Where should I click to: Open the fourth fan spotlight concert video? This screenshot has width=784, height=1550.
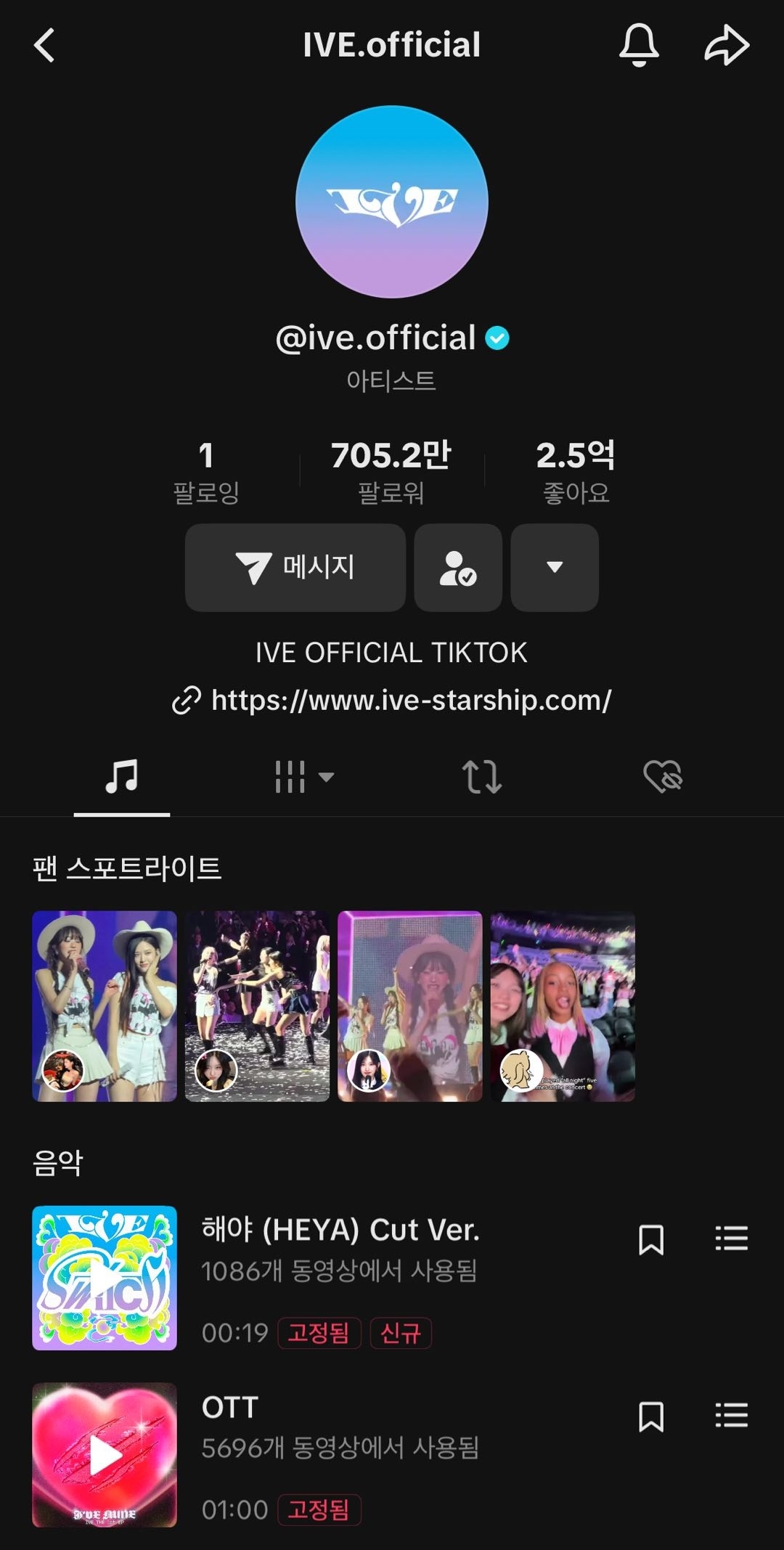pos(563,1006)
